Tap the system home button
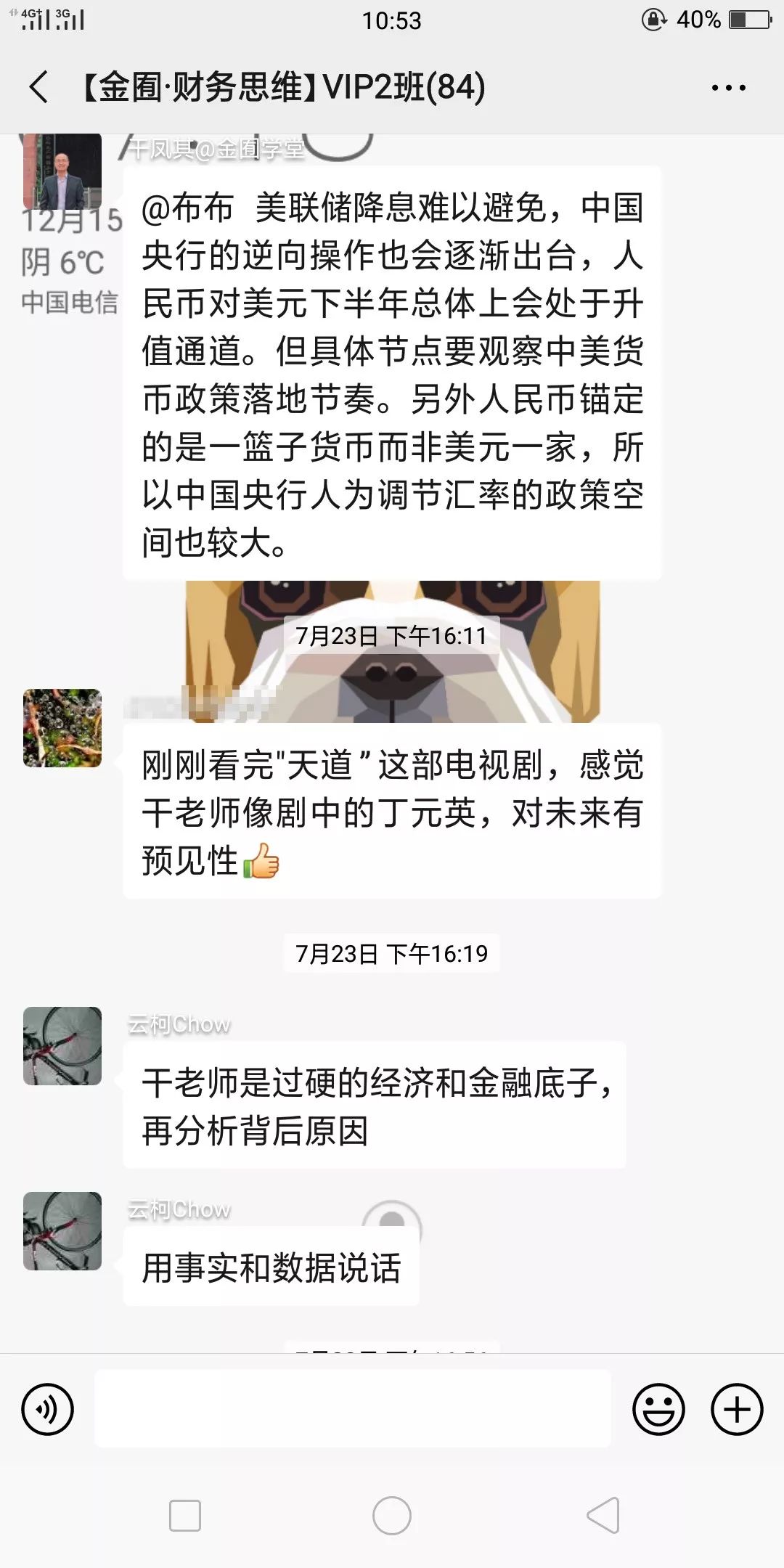The width and height of the screenshot is (784, 1568). coord(392,1516)
